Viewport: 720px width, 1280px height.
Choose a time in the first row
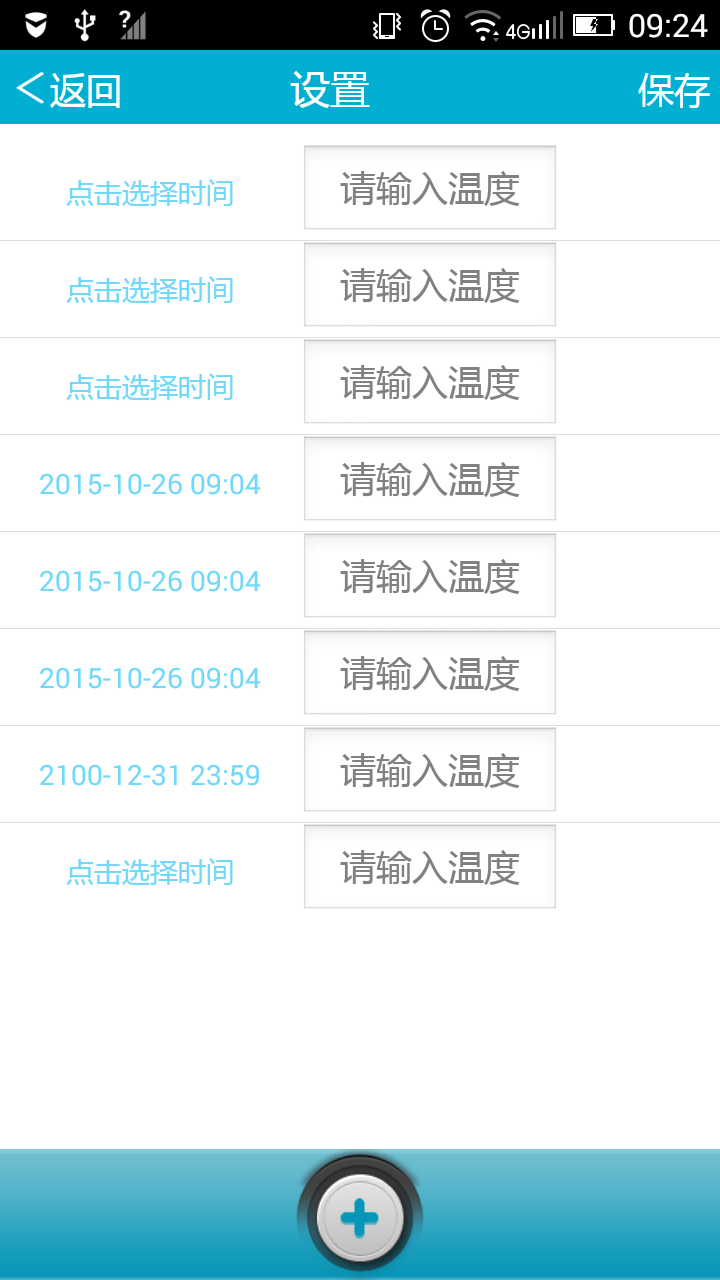point(150,193)
